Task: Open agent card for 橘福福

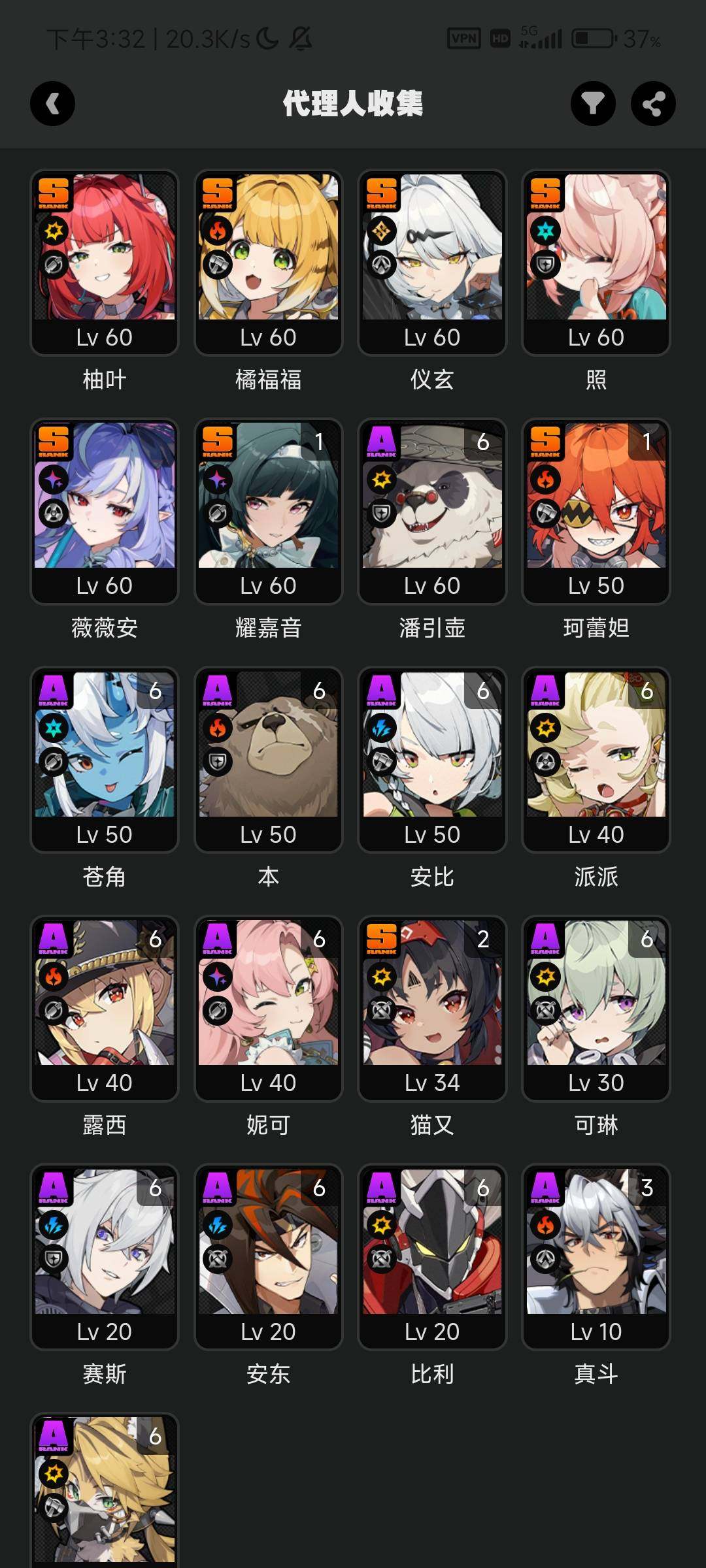Action: (x=268, y=261)
